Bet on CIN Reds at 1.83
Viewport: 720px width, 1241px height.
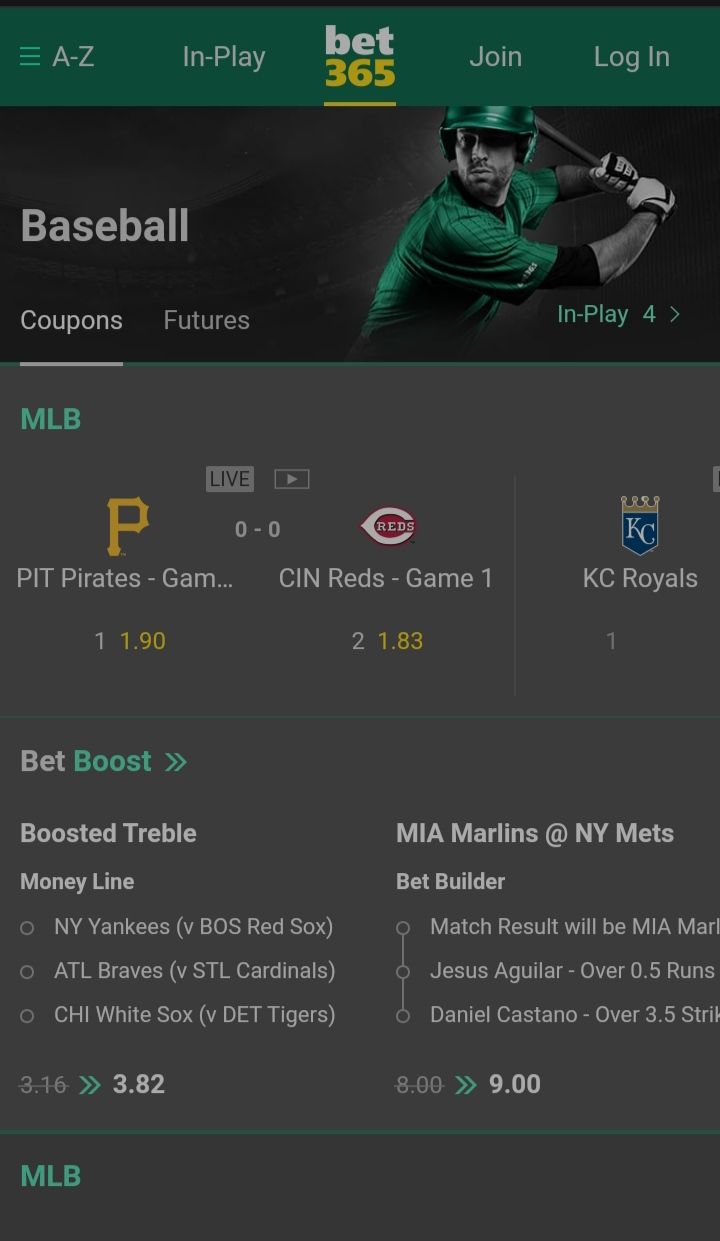tap(388, 641)
